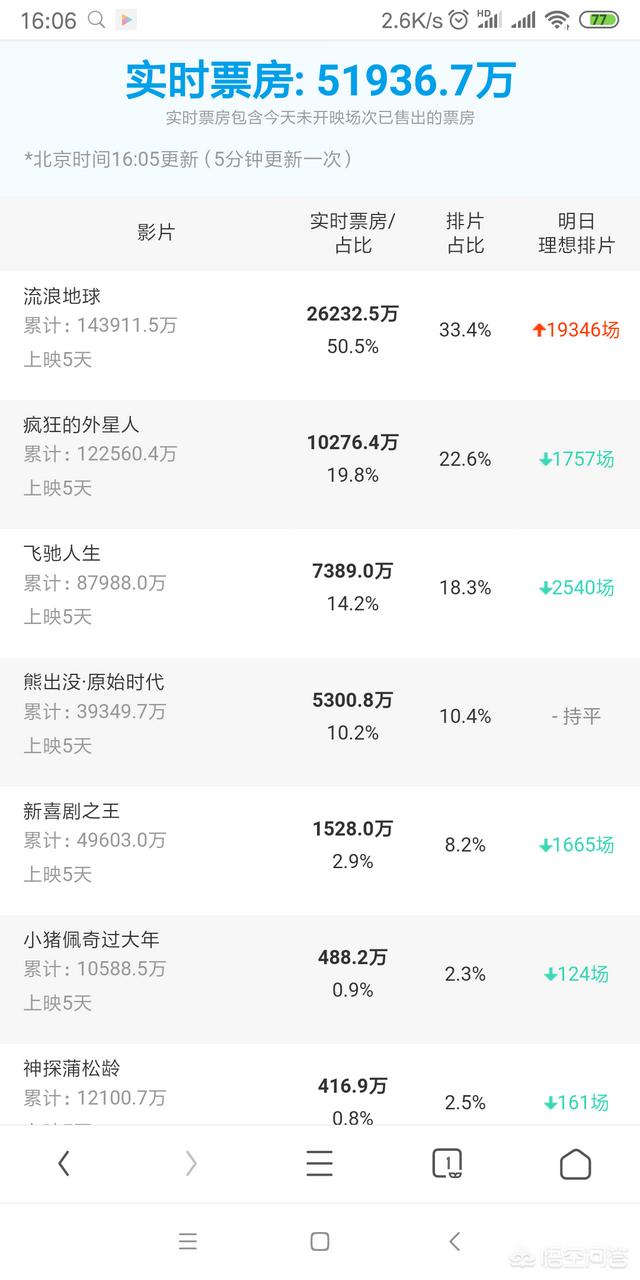Open the browser menu with three lines
The height and width of the screenshot is (1280, 640).
point(319,1163)
